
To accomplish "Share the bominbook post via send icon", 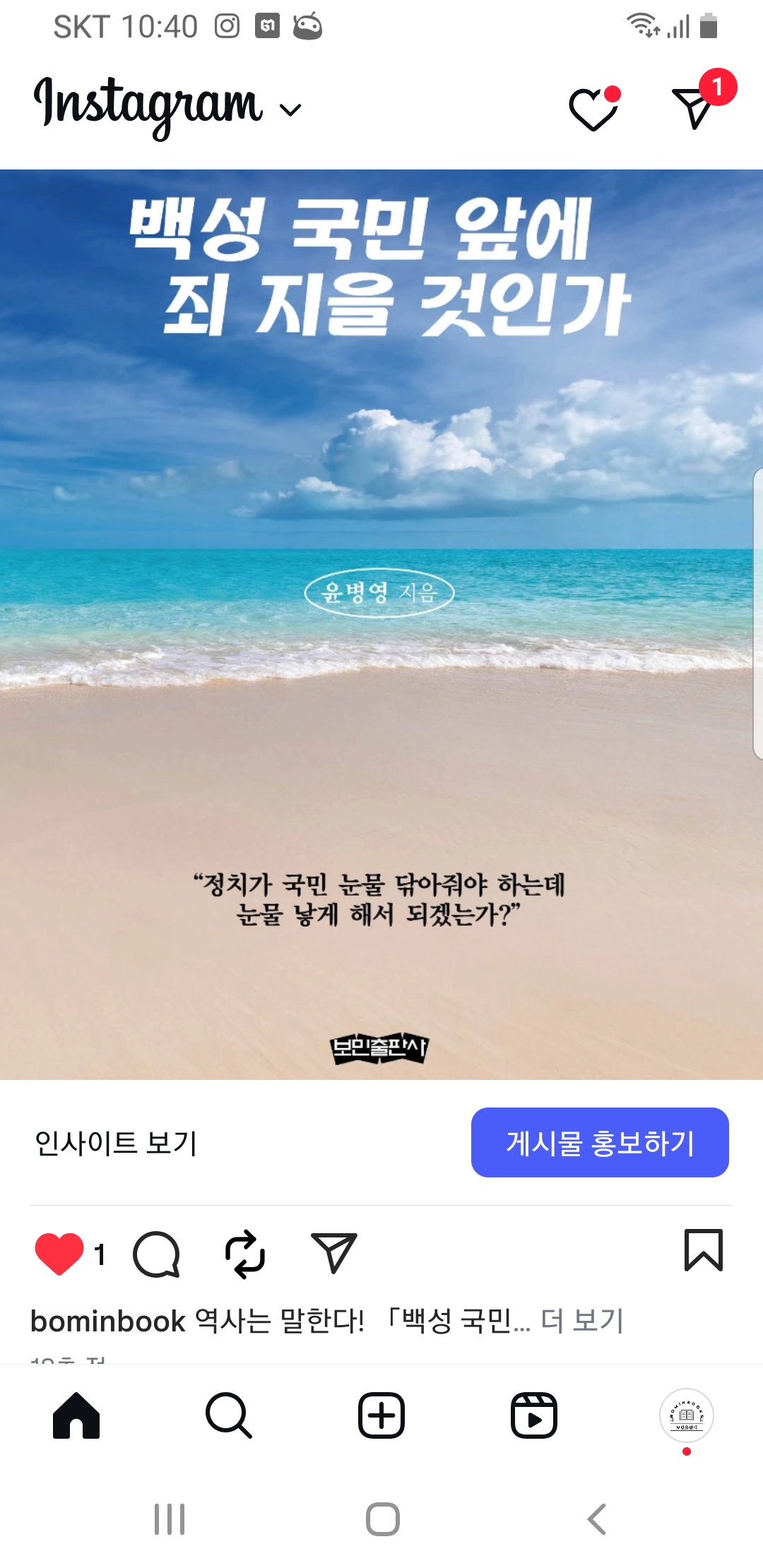I will (333, 1254).
